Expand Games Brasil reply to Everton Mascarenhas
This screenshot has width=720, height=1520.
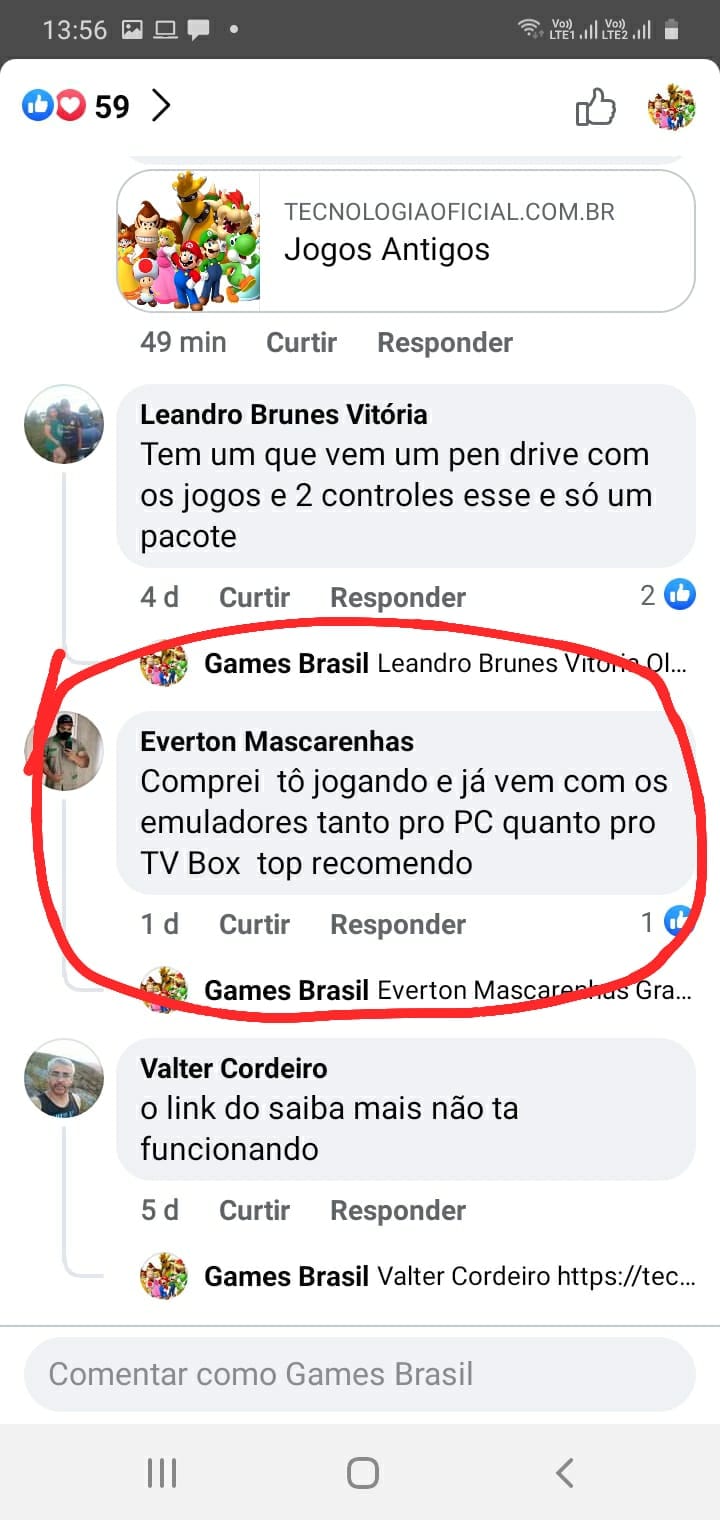[x=446, y=991]
